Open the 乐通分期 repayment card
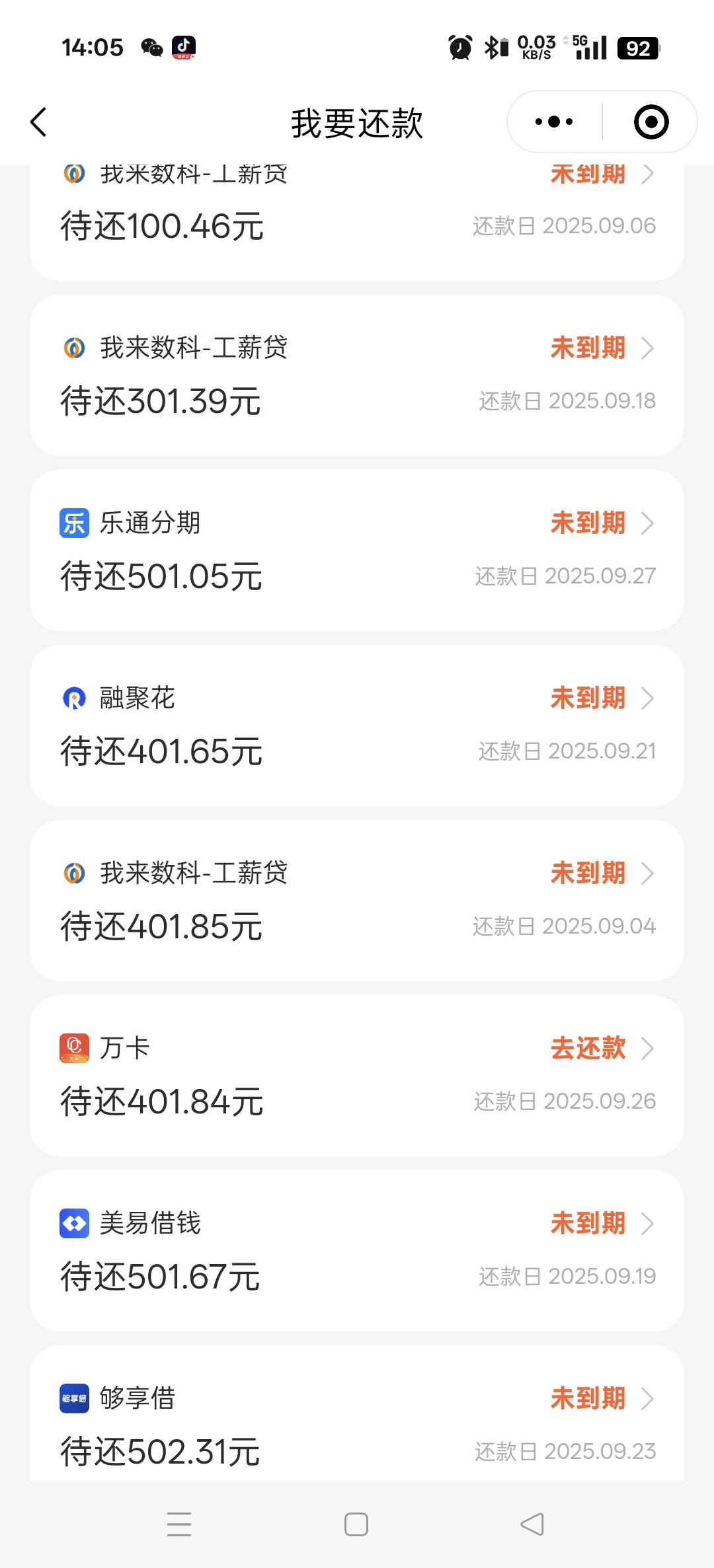Screen dimensions: 714x1568 pyautogui.click(x=357, y=550)
